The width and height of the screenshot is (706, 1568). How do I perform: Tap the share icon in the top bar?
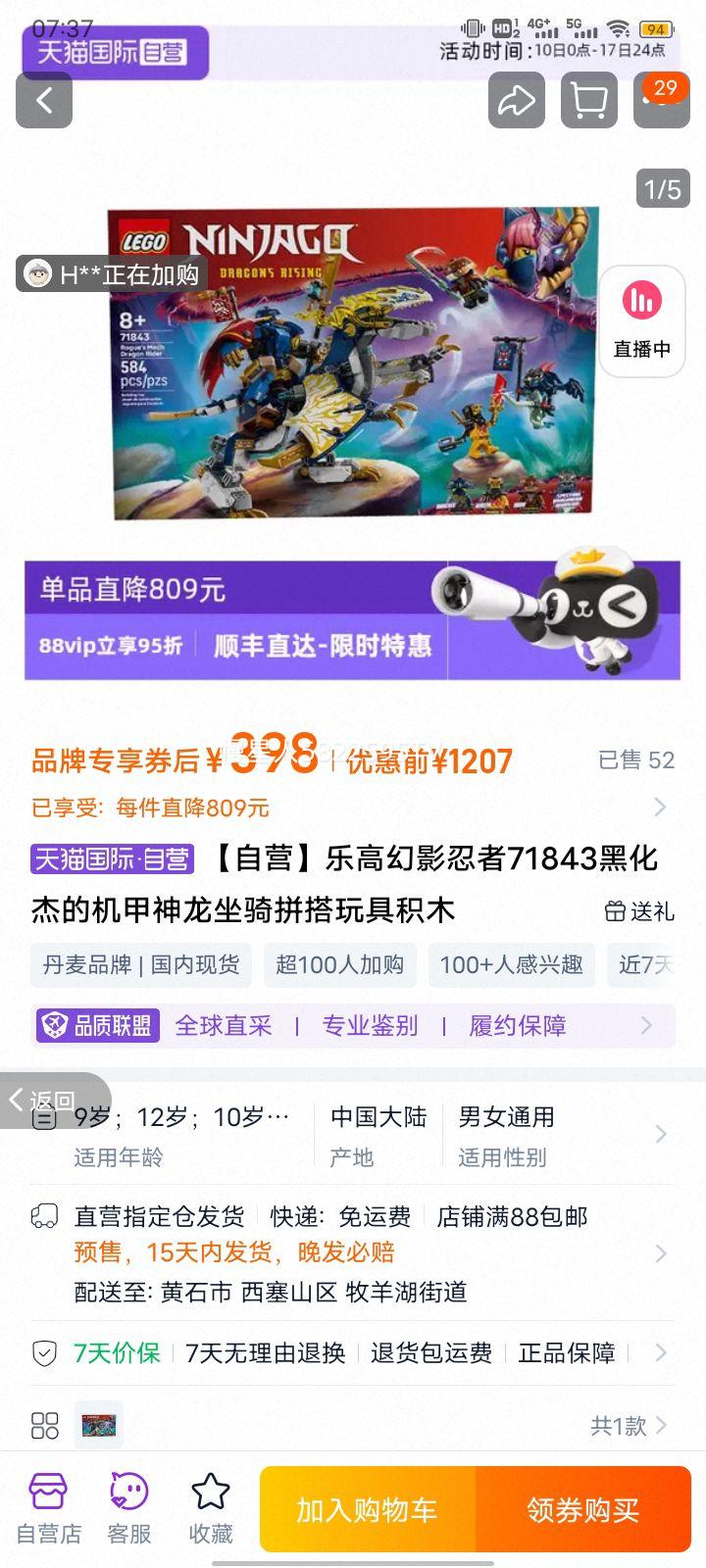coord(517,100)
